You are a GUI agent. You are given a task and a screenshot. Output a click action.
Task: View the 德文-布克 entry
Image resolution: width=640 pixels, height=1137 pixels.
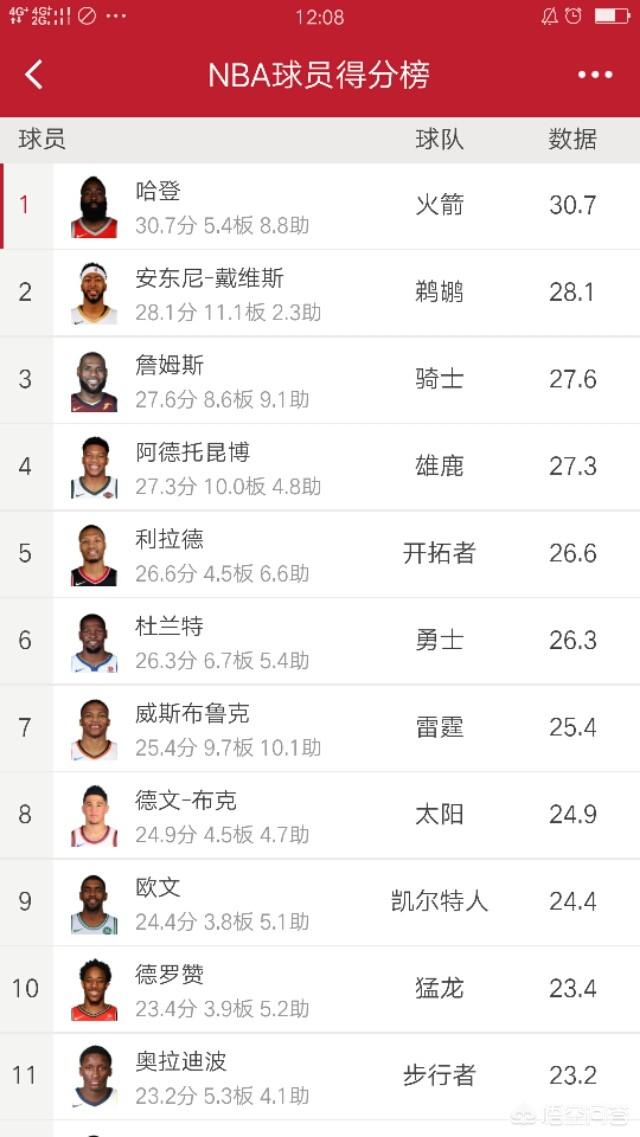point(320,815)
